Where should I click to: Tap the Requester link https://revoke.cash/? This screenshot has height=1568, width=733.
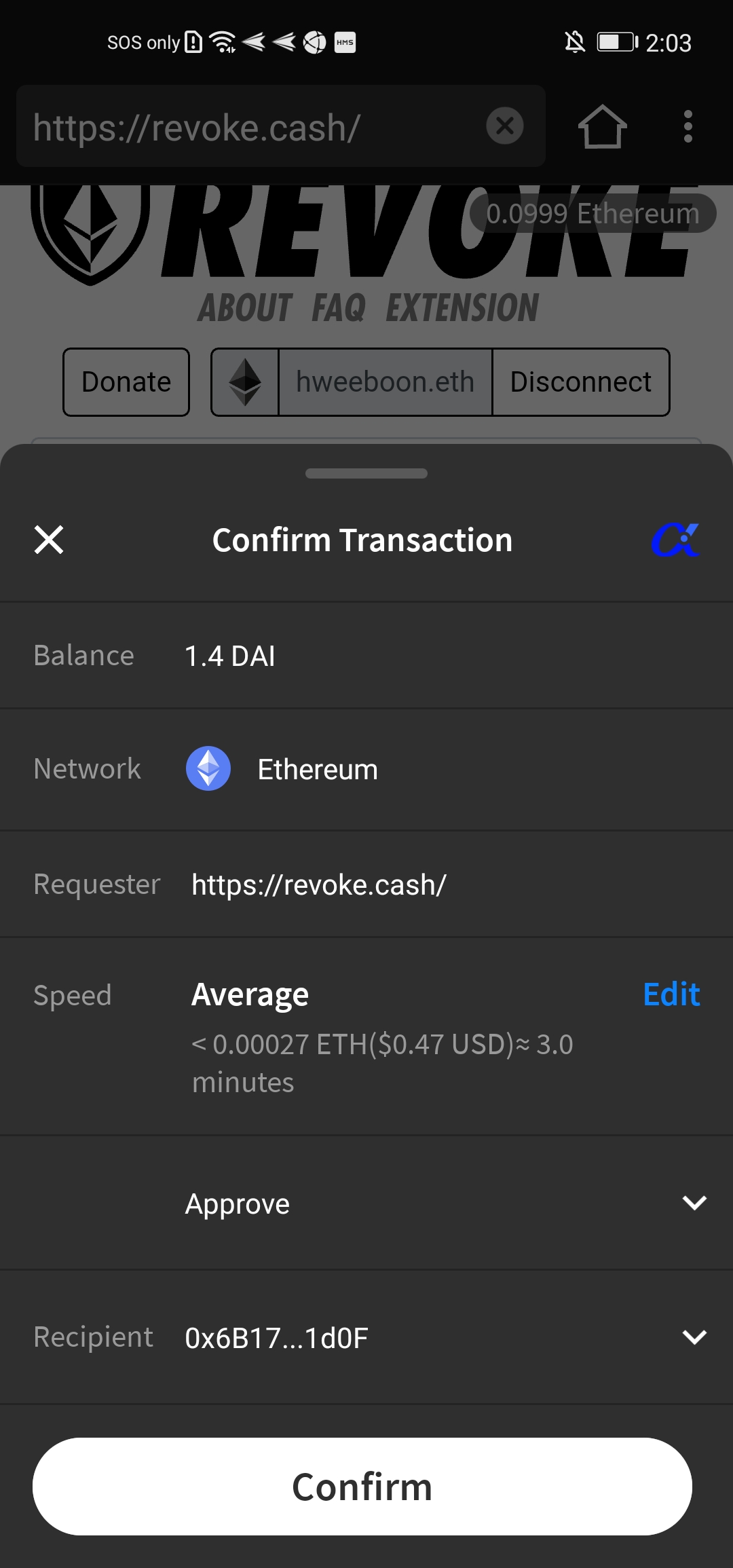(x=319, y=883)
